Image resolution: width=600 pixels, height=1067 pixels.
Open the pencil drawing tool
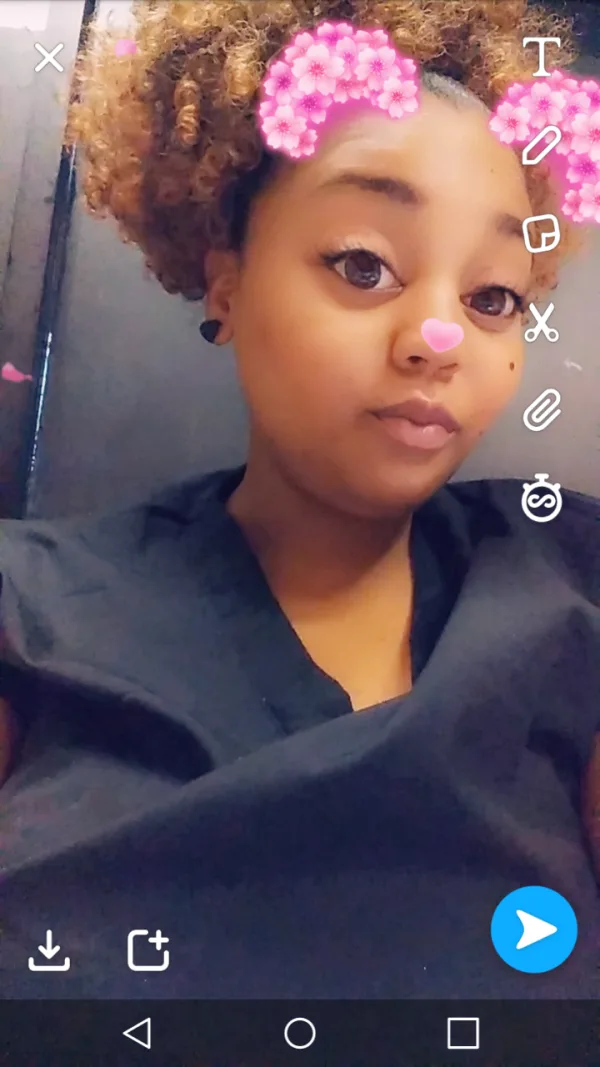pos(541,146)
